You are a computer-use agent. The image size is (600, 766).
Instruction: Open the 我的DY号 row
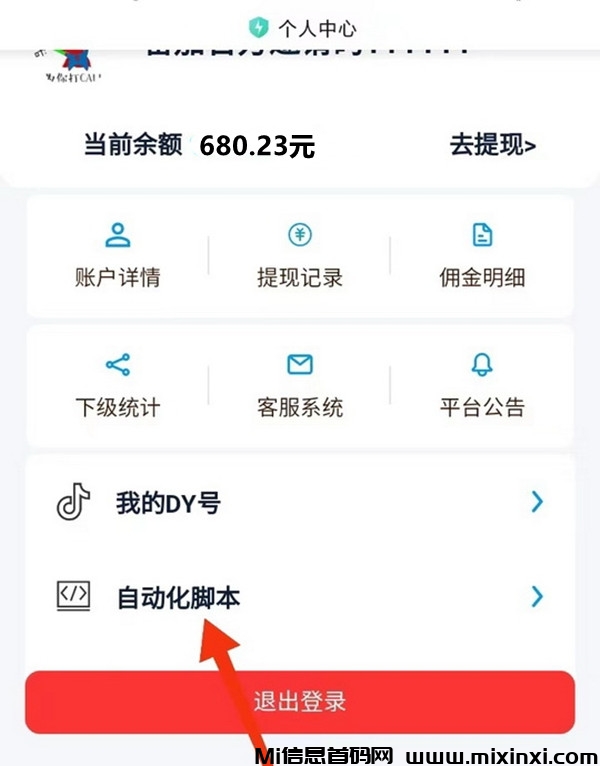300,502
